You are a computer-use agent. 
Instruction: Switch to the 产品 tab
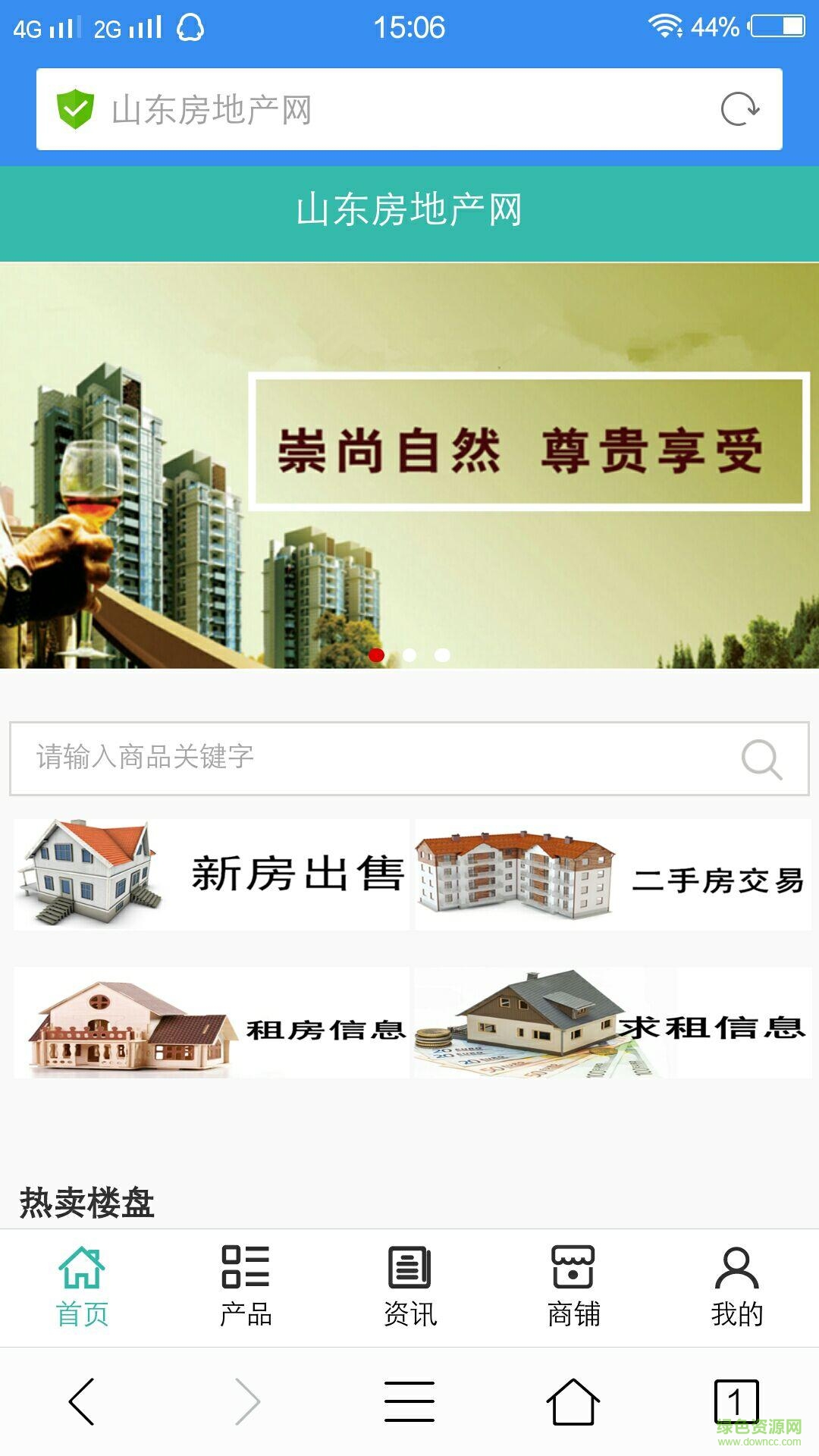(246, 1287)
